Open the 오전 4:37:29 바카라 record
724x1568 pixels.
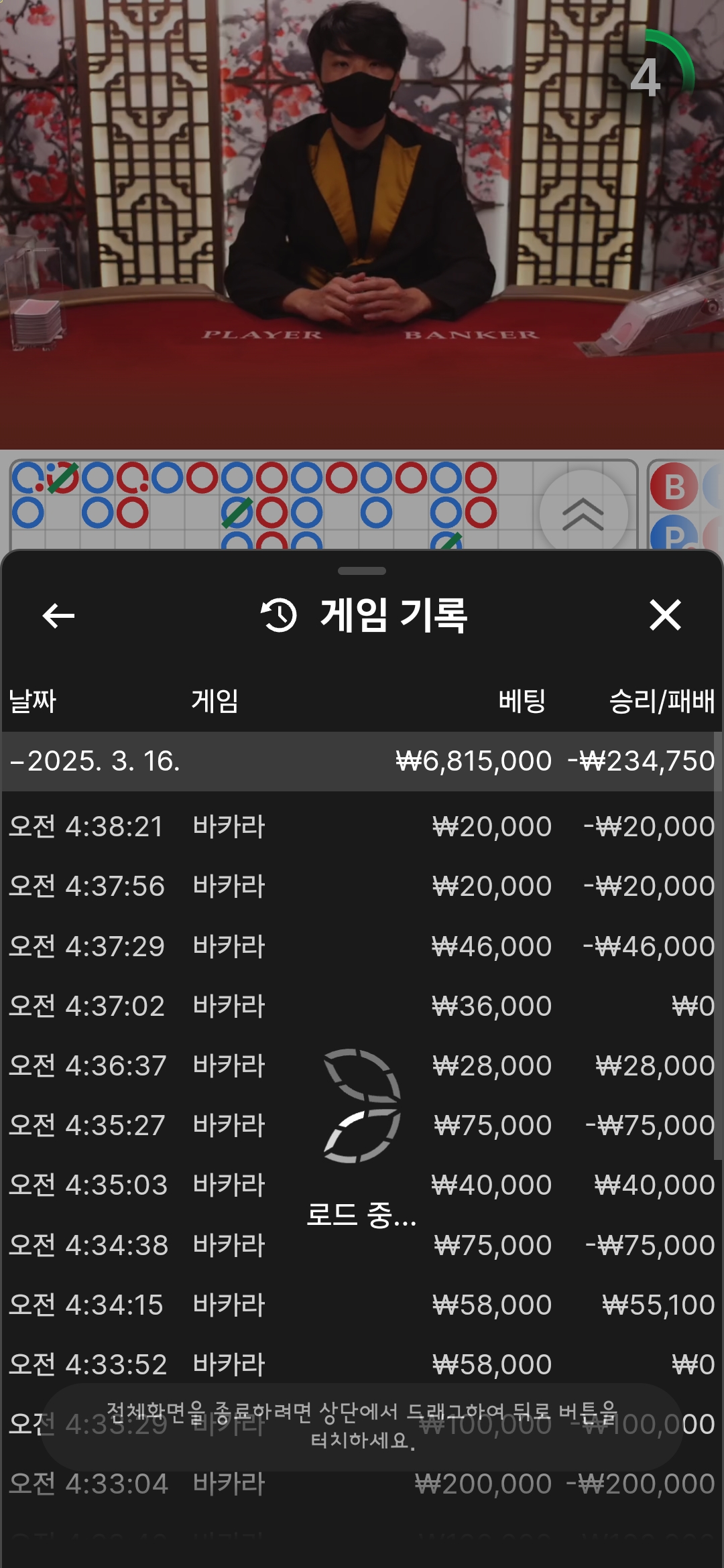click(362, 946)
